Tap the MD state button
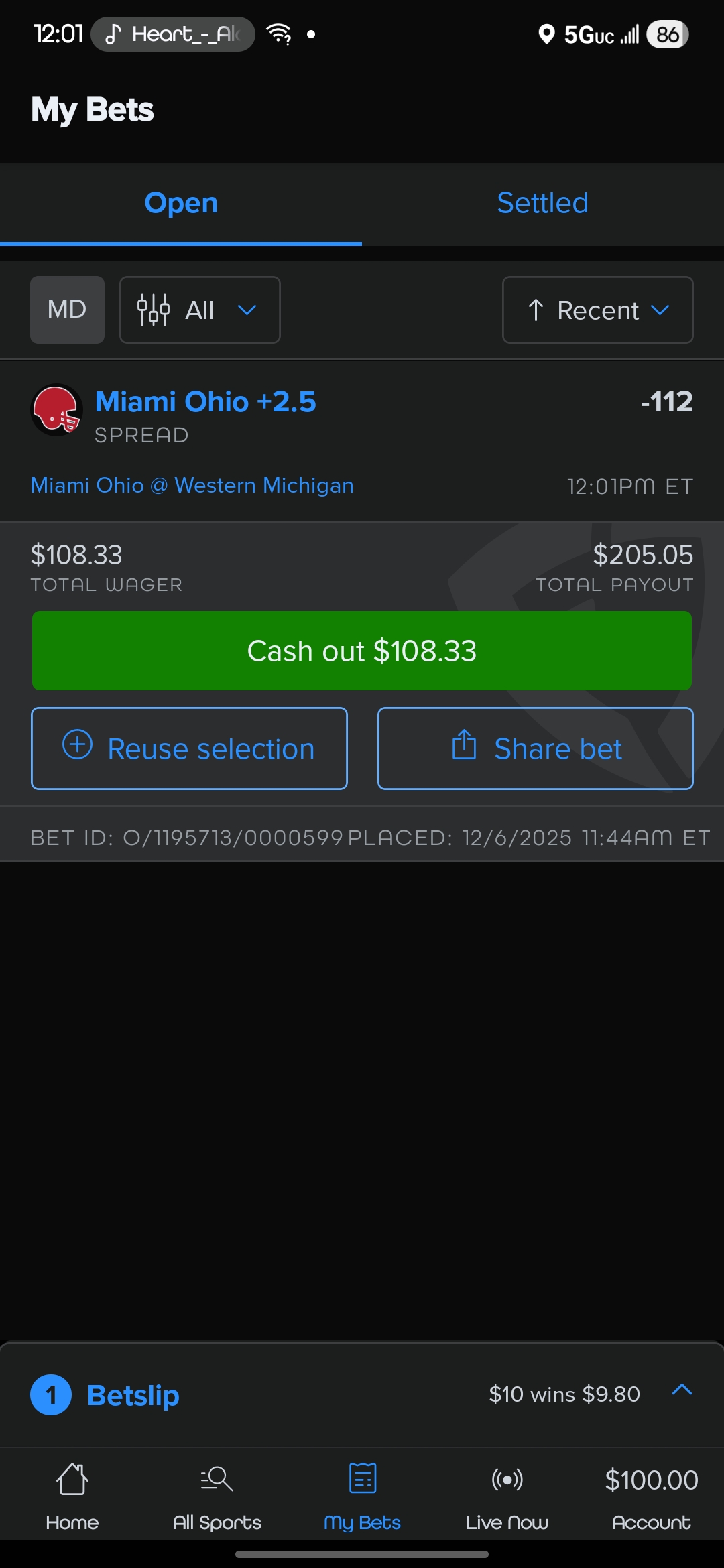 pos(67,310)
